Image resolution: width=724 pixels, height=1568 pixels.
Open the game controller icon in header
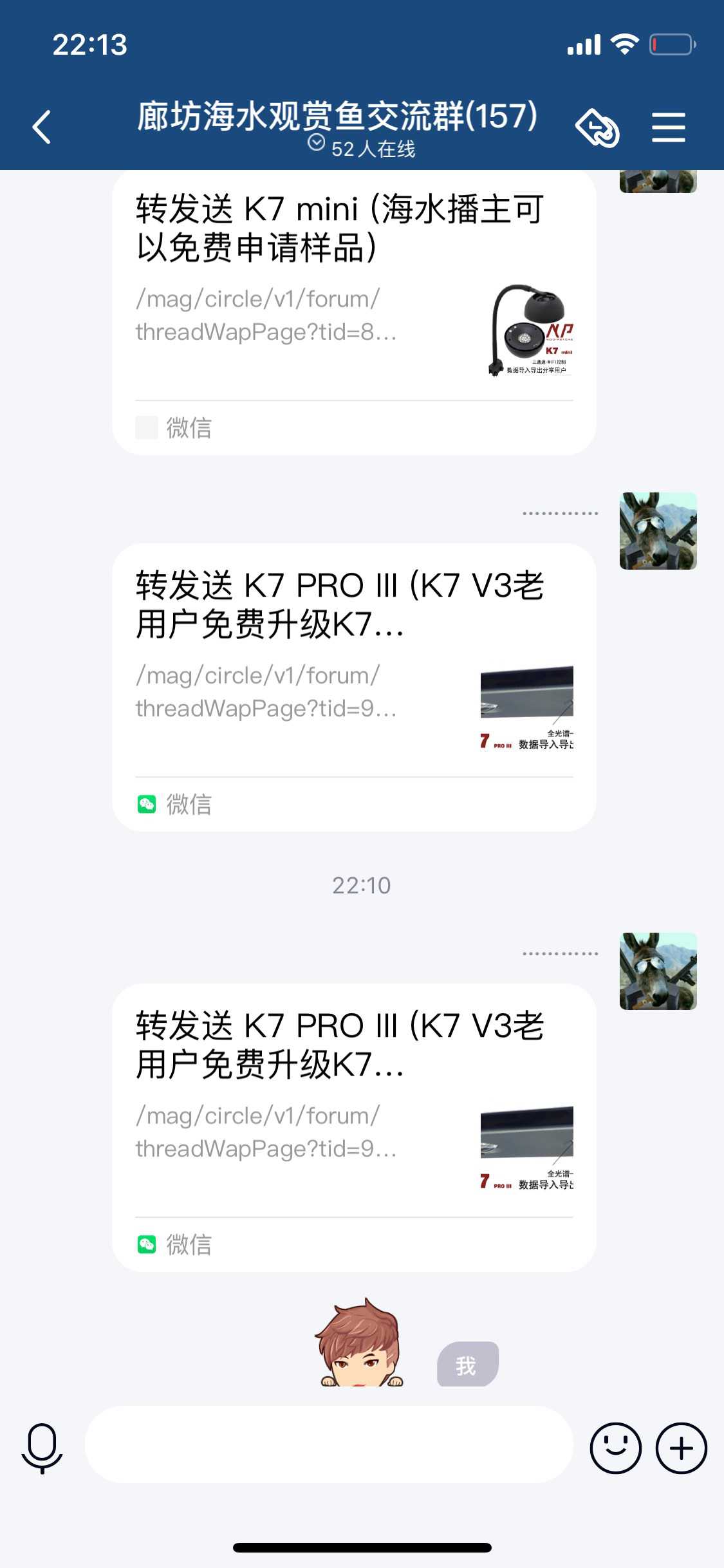point(597,127)
